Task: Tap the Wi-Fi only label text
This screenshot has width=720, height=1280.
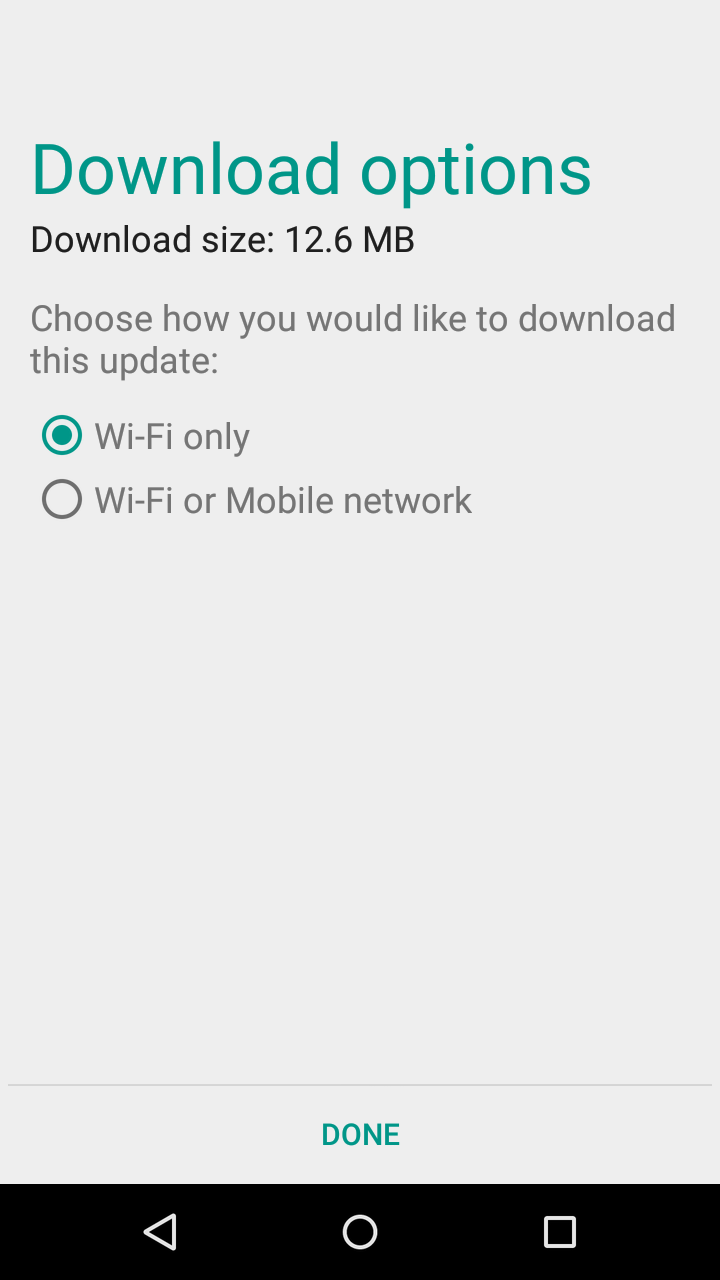Action: click(x=171, y=435)
